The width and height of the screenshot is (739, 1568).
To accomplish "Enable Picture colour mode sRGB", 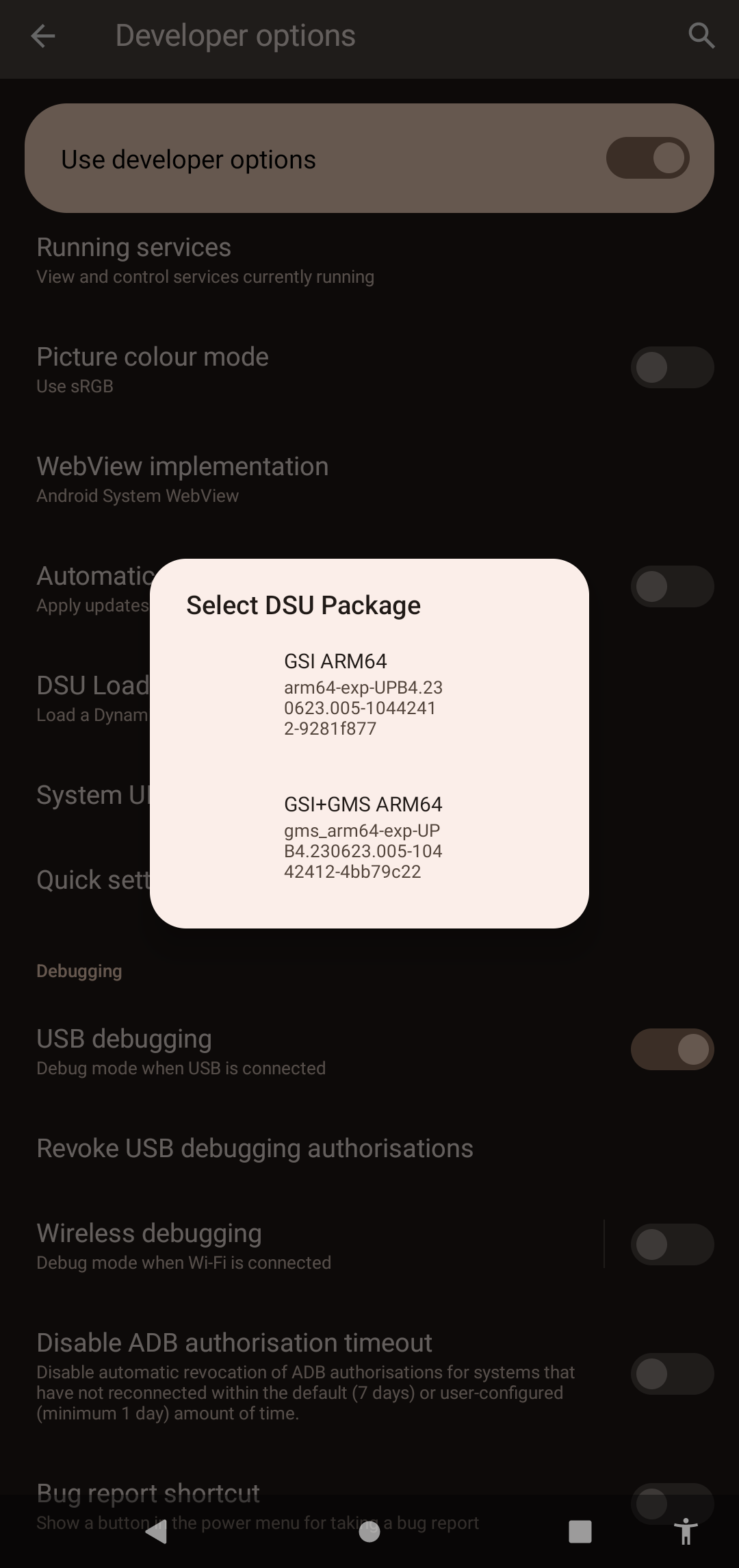I will pos(671,368).
